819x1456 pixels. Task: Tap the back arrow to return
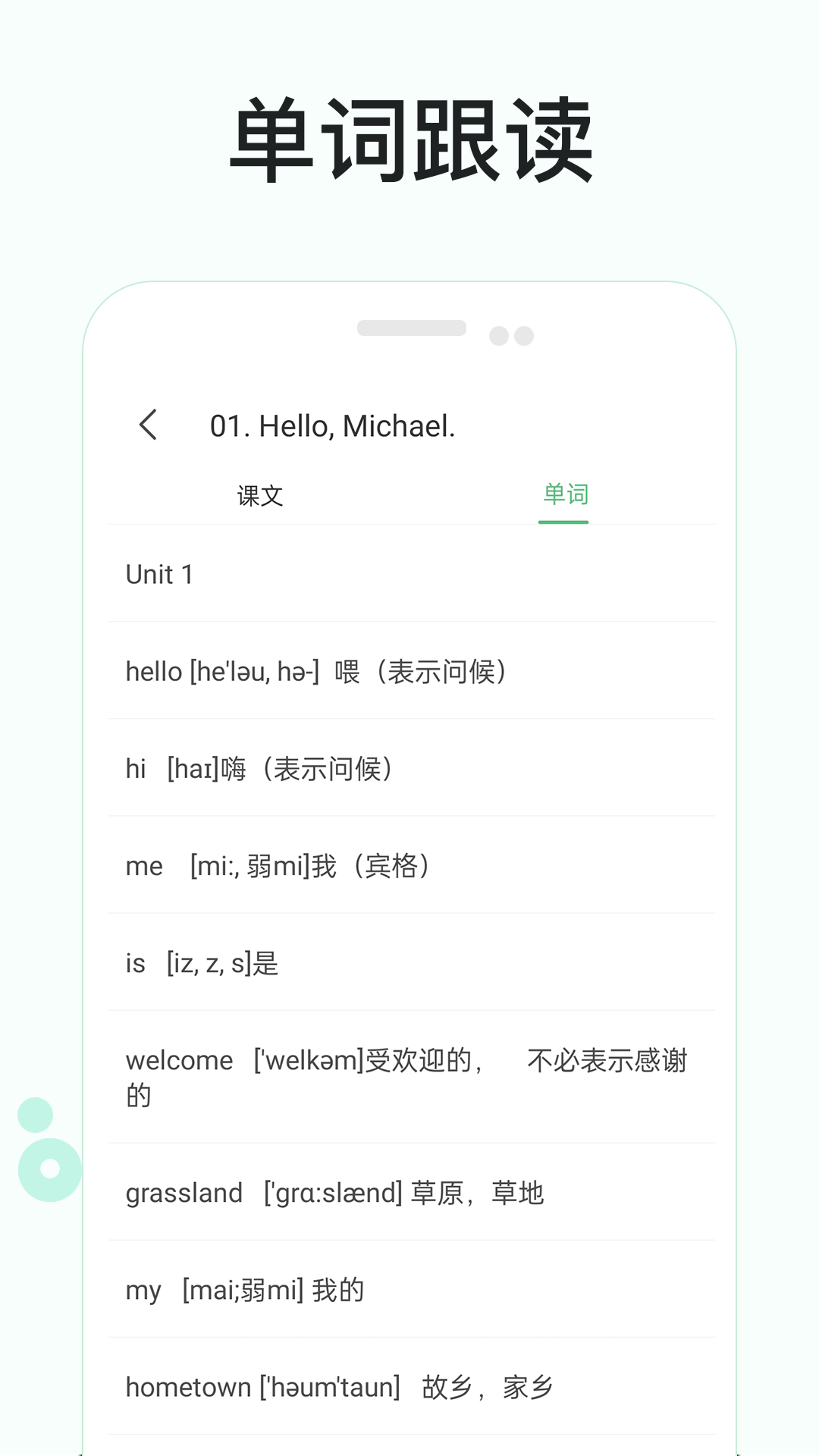tap(149, 425)
